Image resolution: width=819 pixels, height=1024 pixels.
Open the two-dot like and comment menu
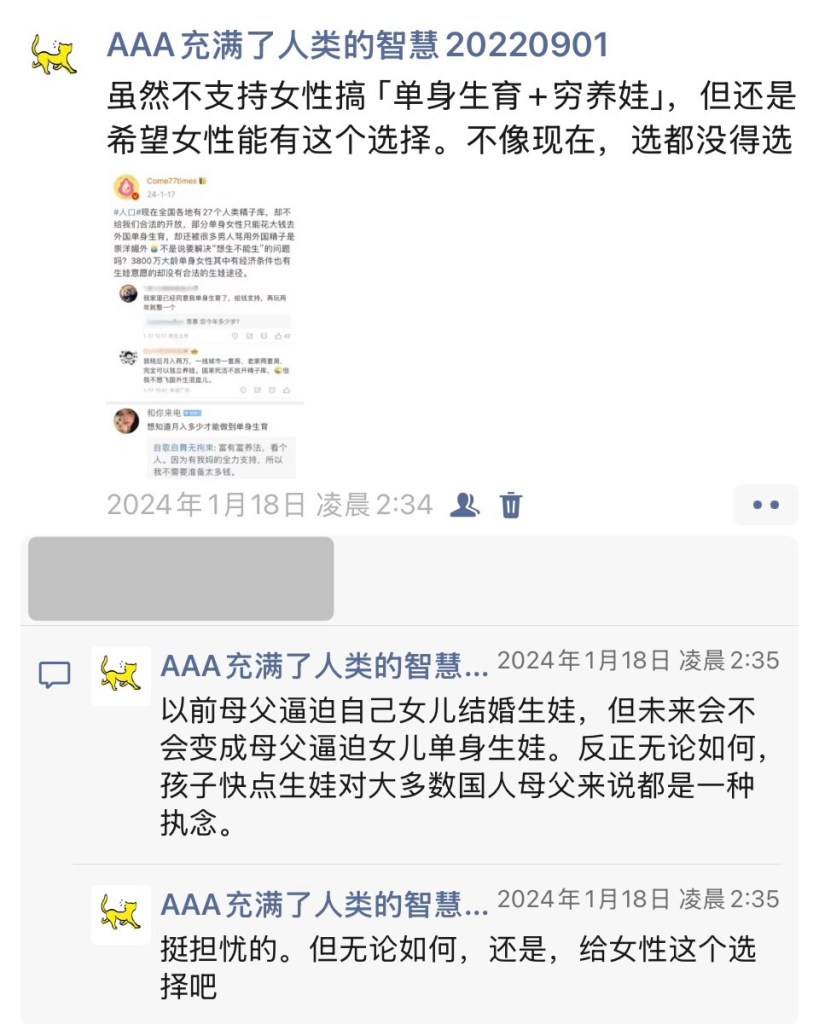765,505
